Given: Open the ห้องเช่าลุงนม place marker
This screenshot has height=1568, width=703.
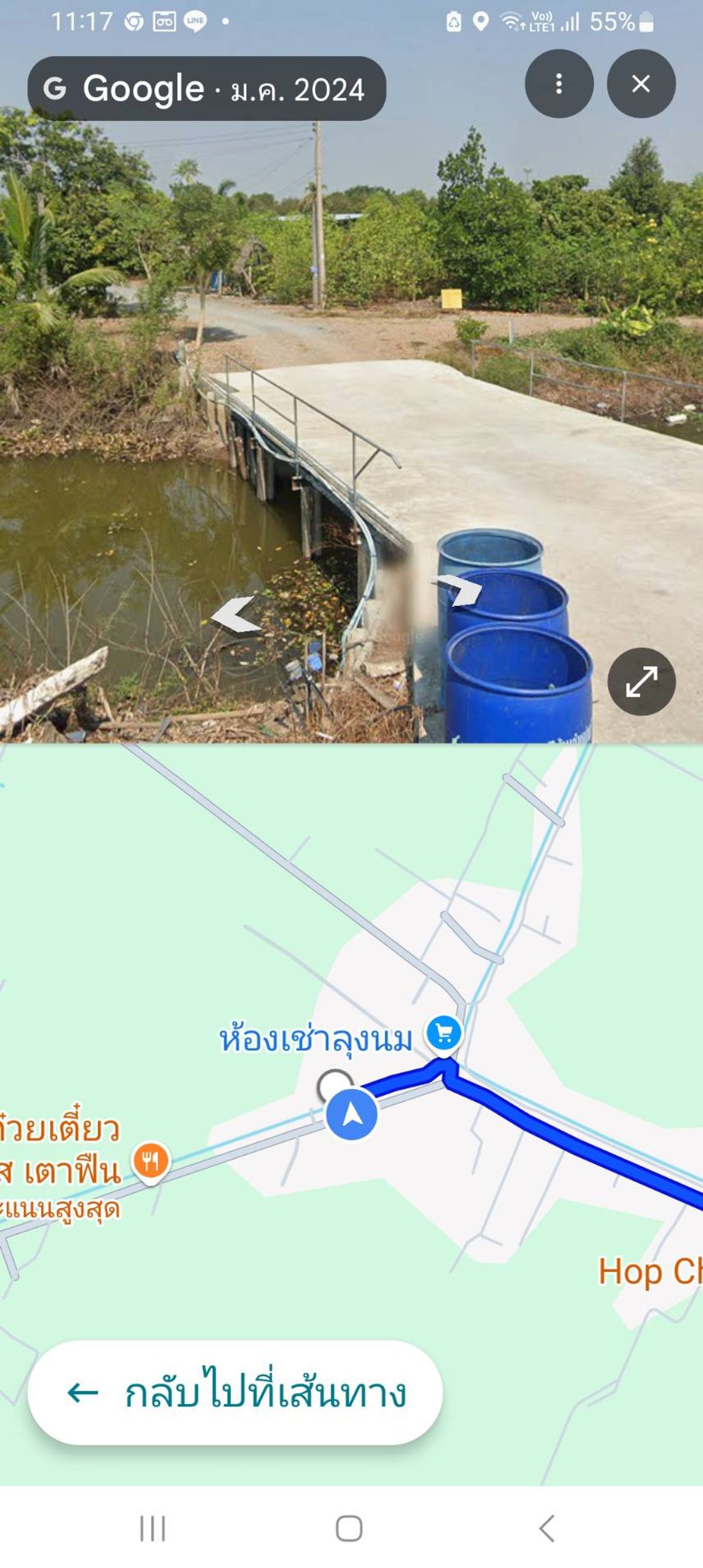Looking at the screenshot, I should click(443, 1032).
